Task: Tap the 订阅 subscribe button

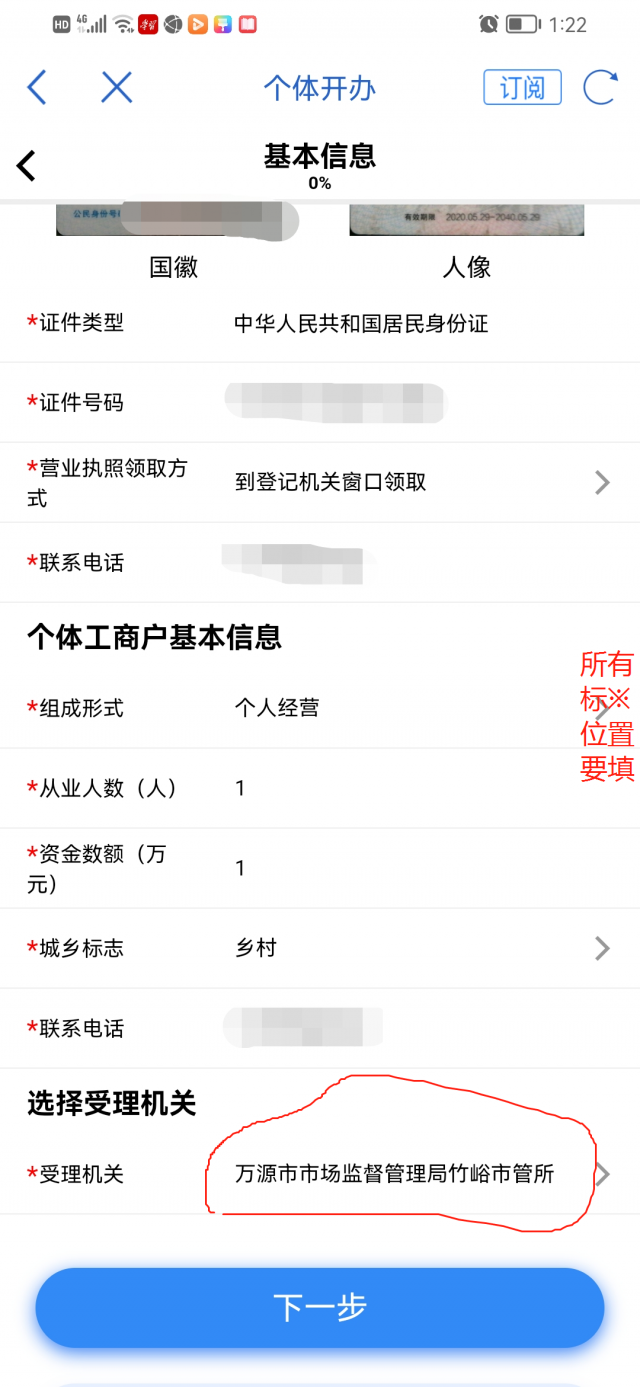Action: (x=522, y=88)
